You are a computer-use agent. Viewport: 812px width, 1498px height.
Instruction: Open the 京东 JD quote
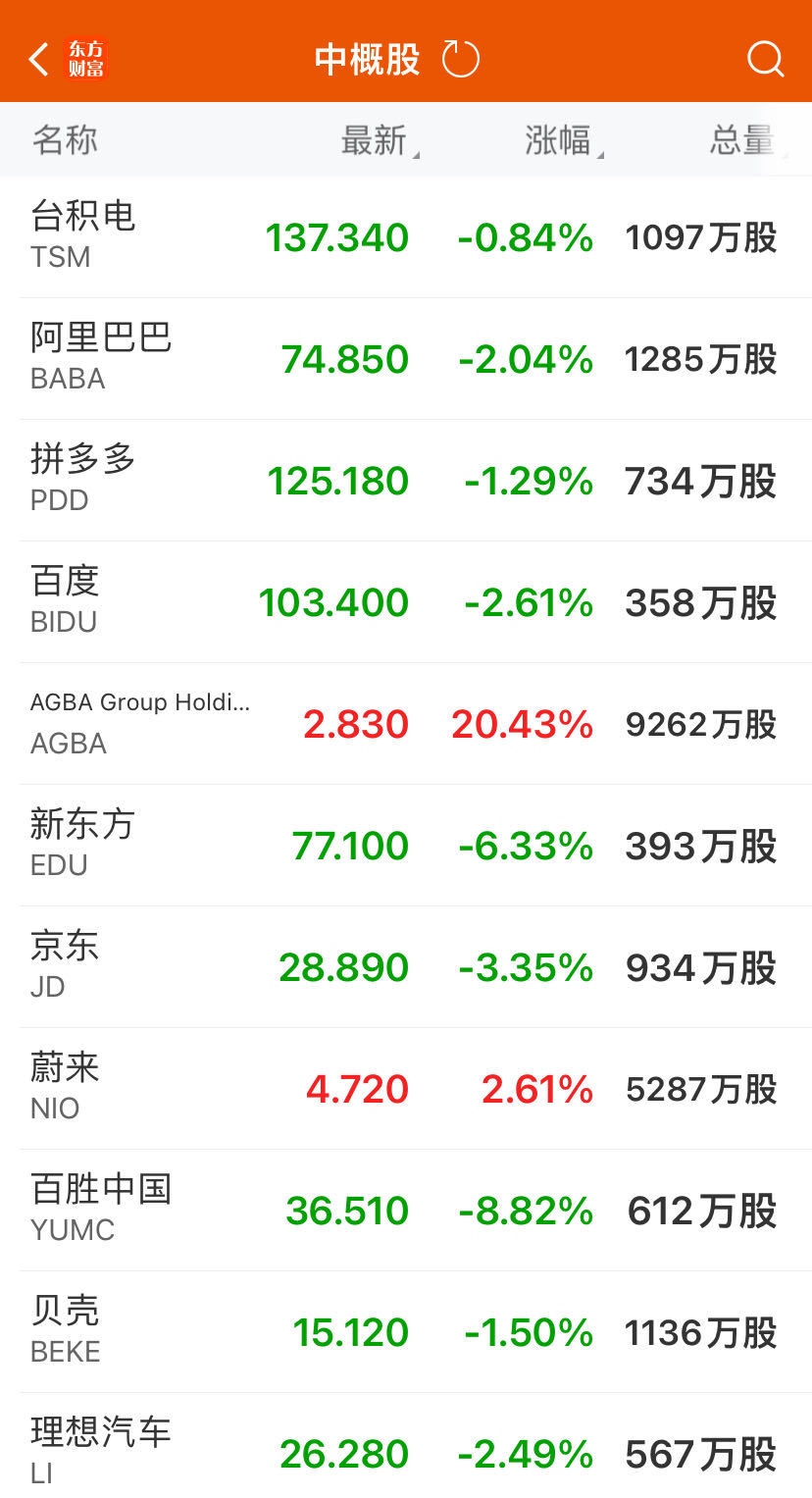pos(406,967)
